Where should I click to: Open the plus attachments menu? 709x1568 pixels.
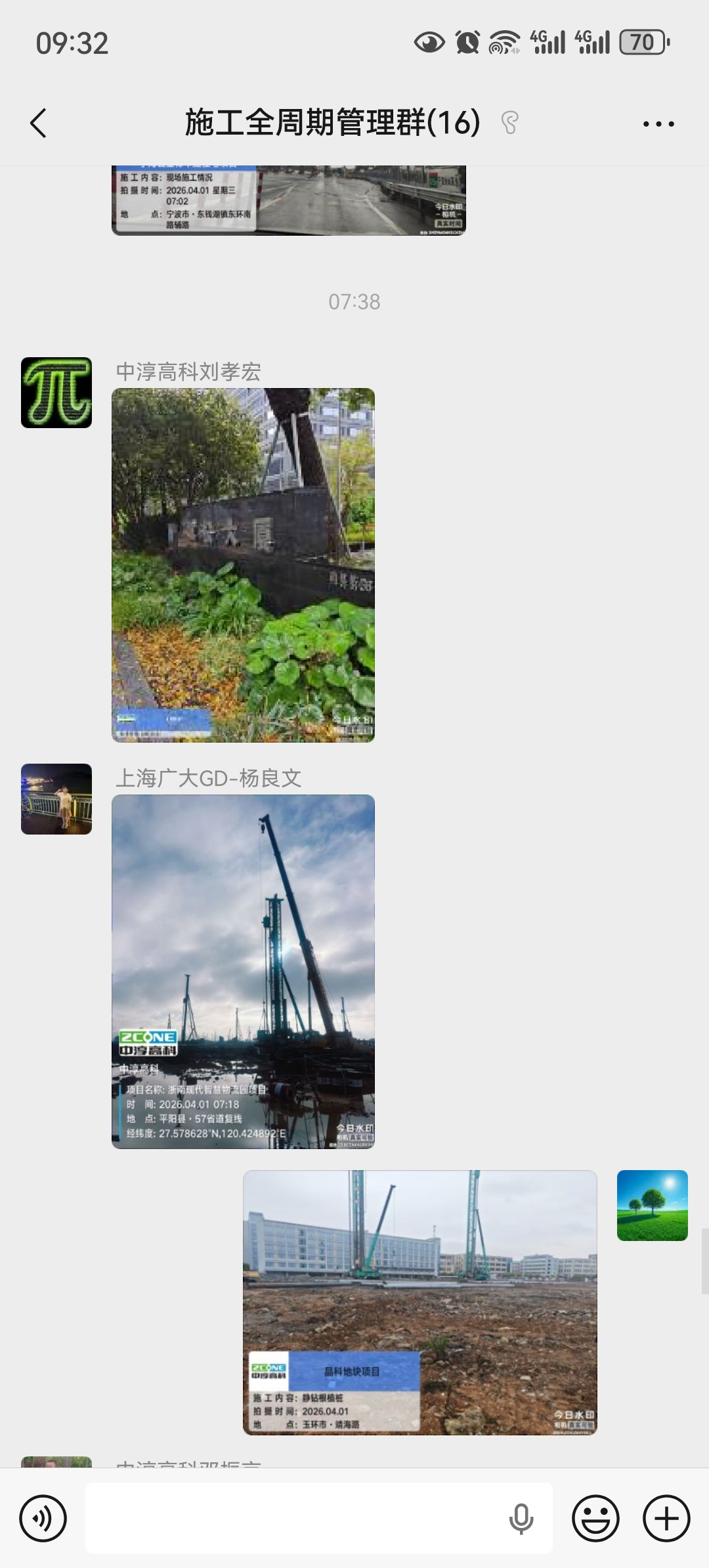[x=666, y=1518]
